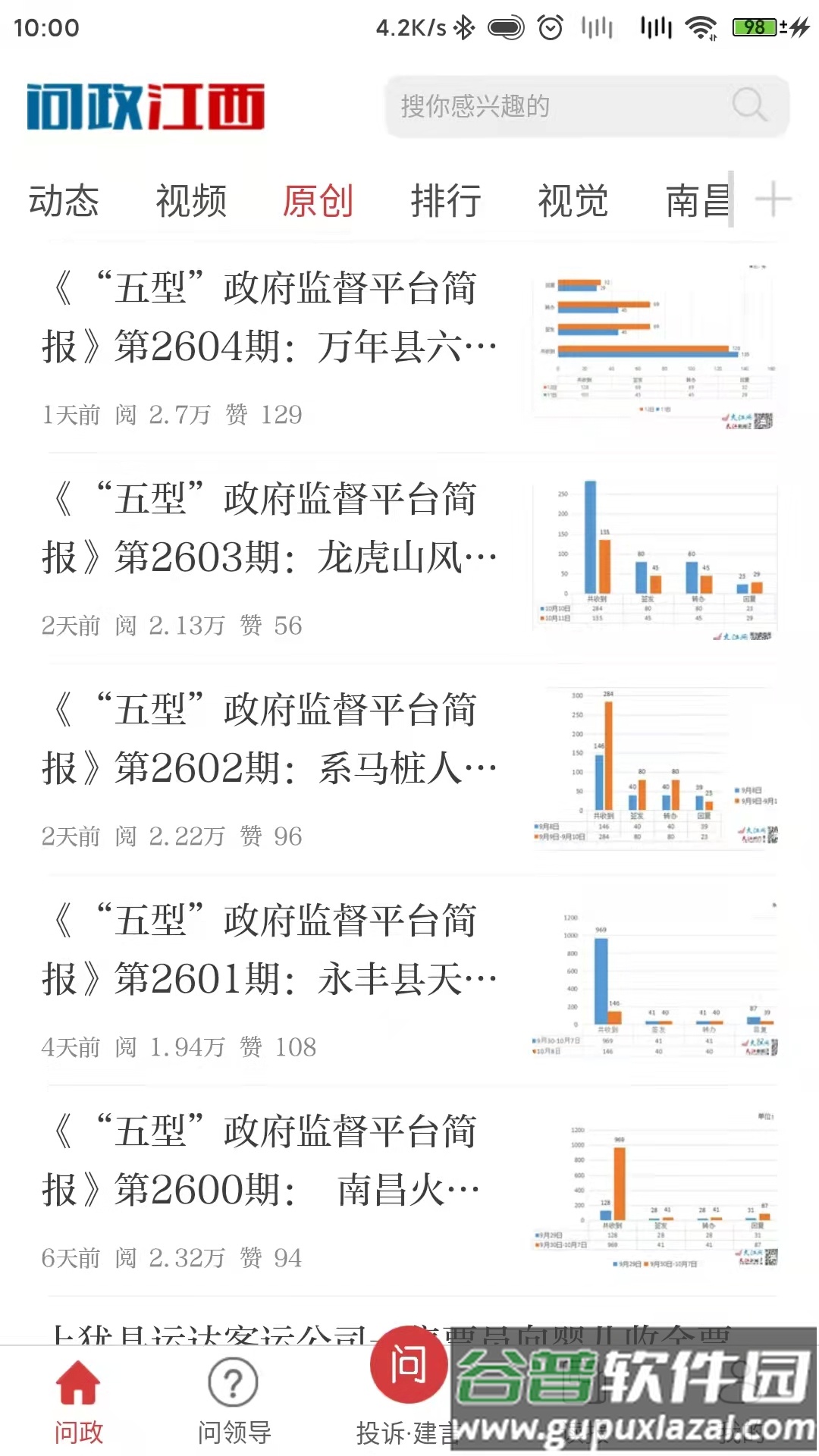Image resolution: width=819 pixels, height=1456 pixels.
Task: Select the 原创 tab
Action: click(x=318, y=202)
